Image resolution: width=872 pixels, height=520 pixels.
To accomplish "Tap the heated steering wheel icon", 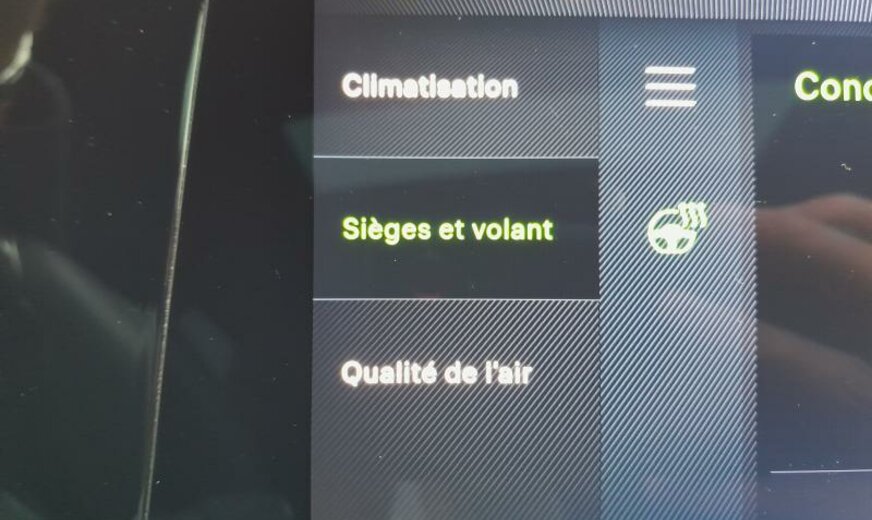I will tap(676, 229).
